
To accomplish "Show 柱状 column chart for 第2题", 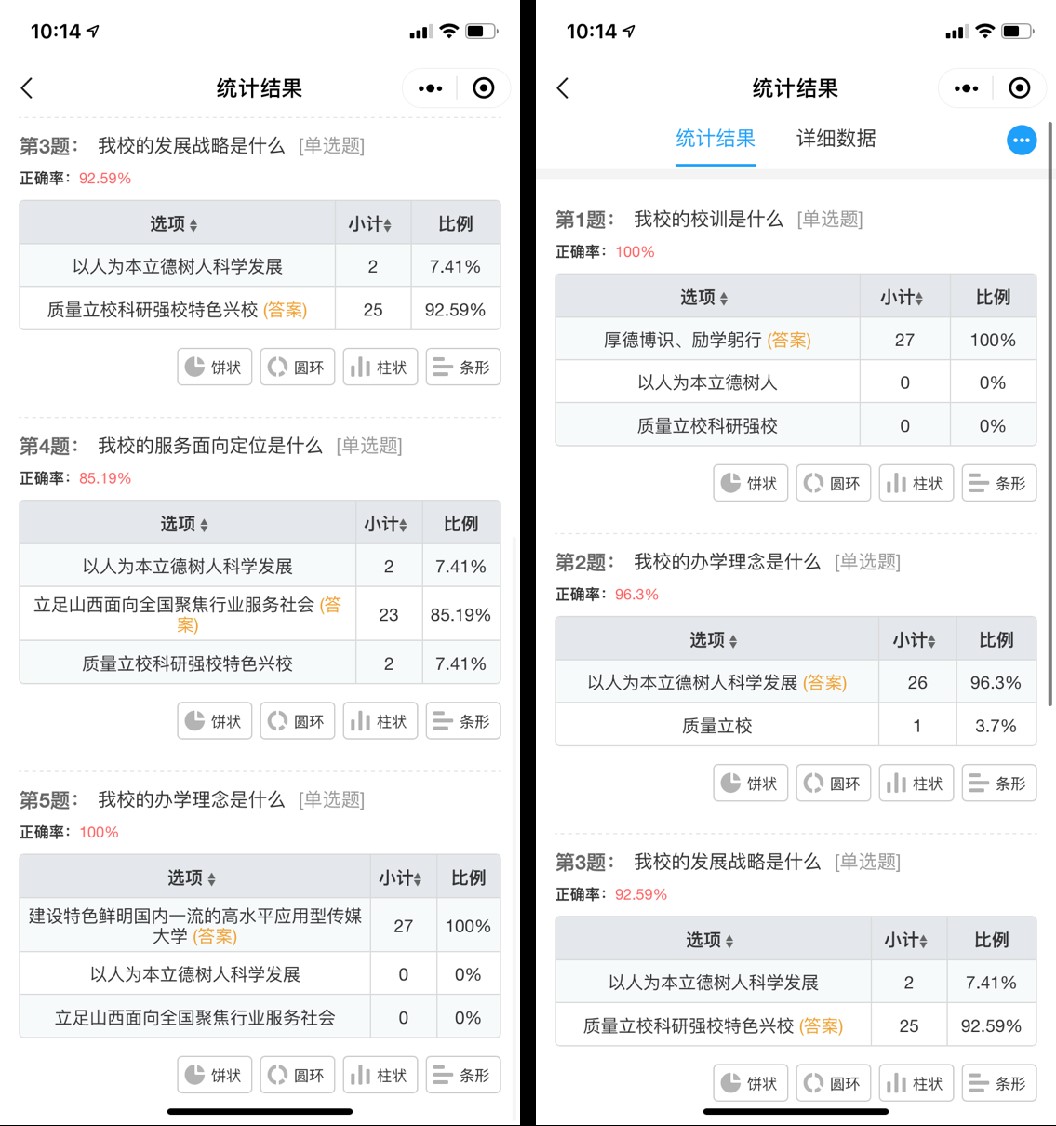I will (x=916, y=783).
